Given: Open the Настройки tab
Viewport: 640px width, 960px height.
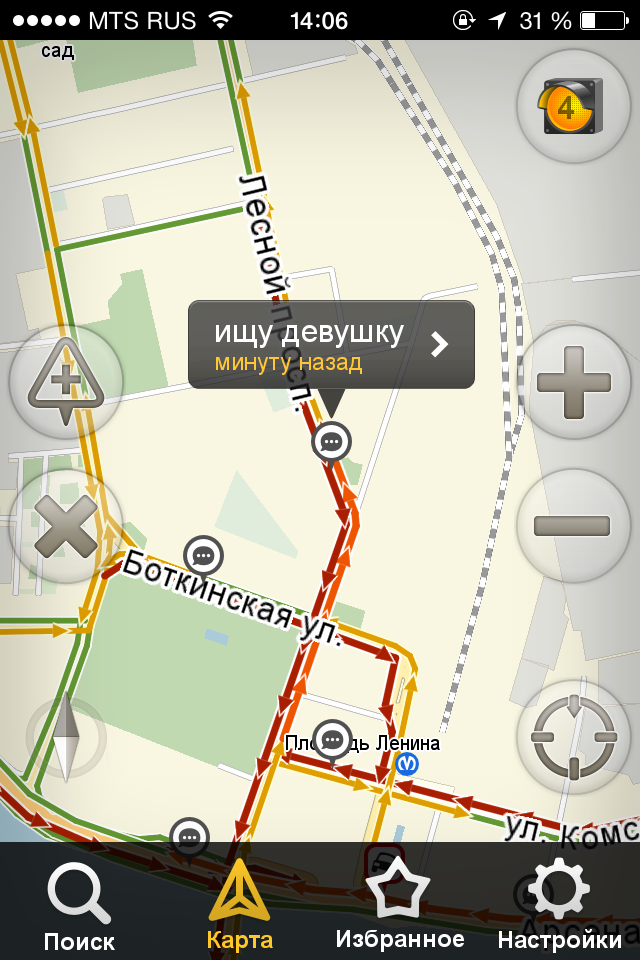Looking at the screenshot, I should pos(559,903).
